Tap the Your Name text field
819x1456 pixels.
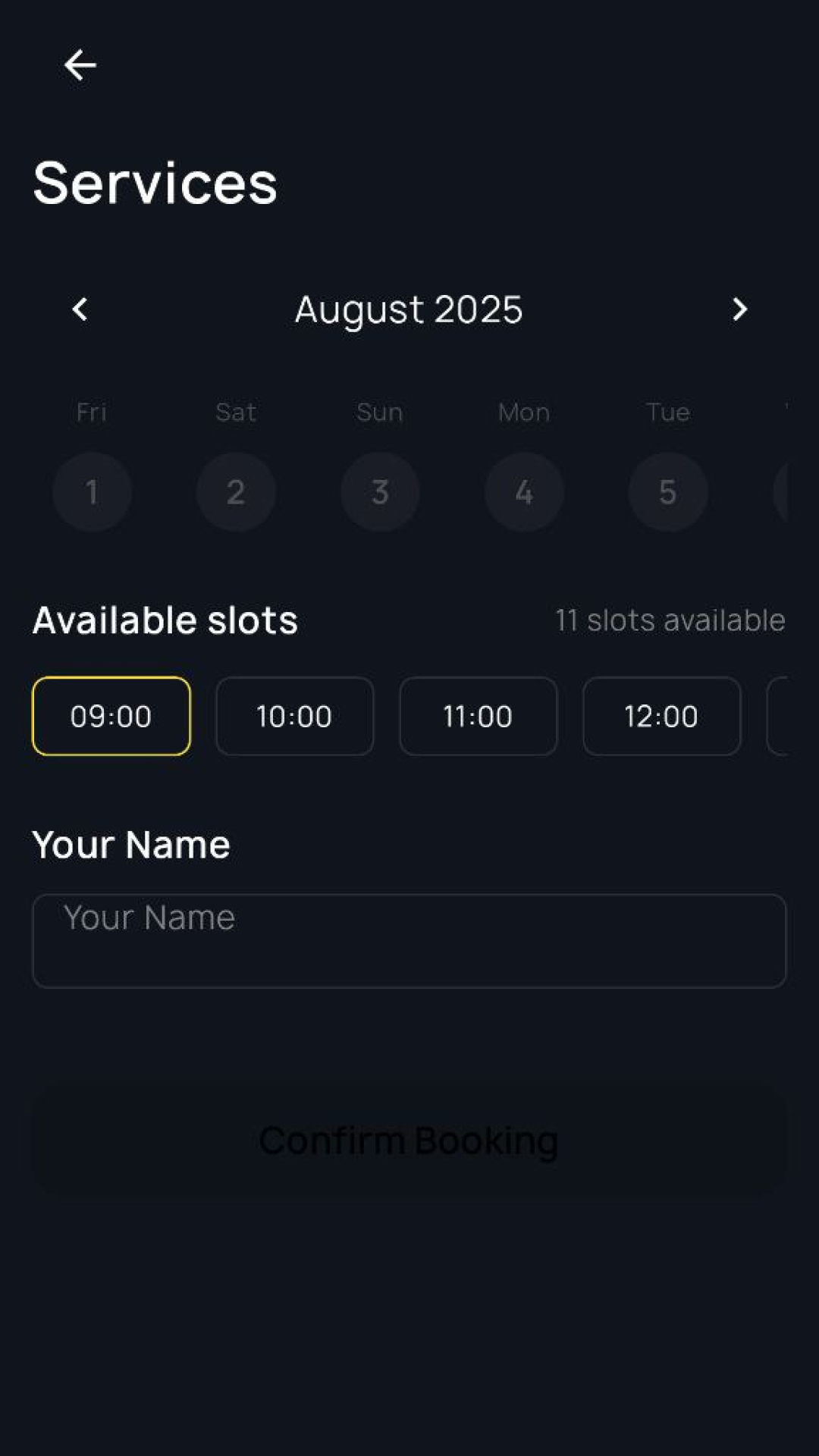[x=409, y=940]
